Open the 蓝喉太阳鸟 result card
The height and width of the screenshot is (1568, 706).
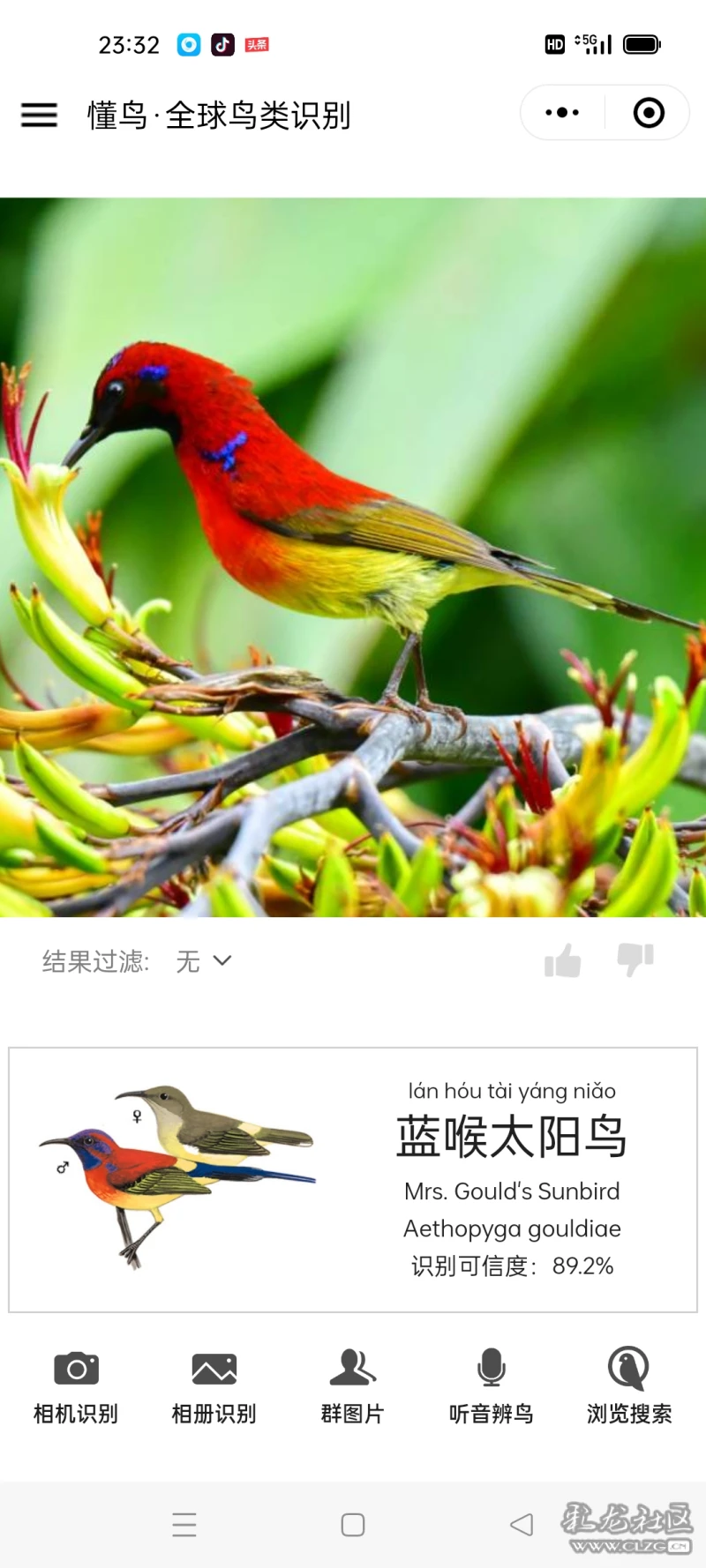click(x=353, y=1179)
